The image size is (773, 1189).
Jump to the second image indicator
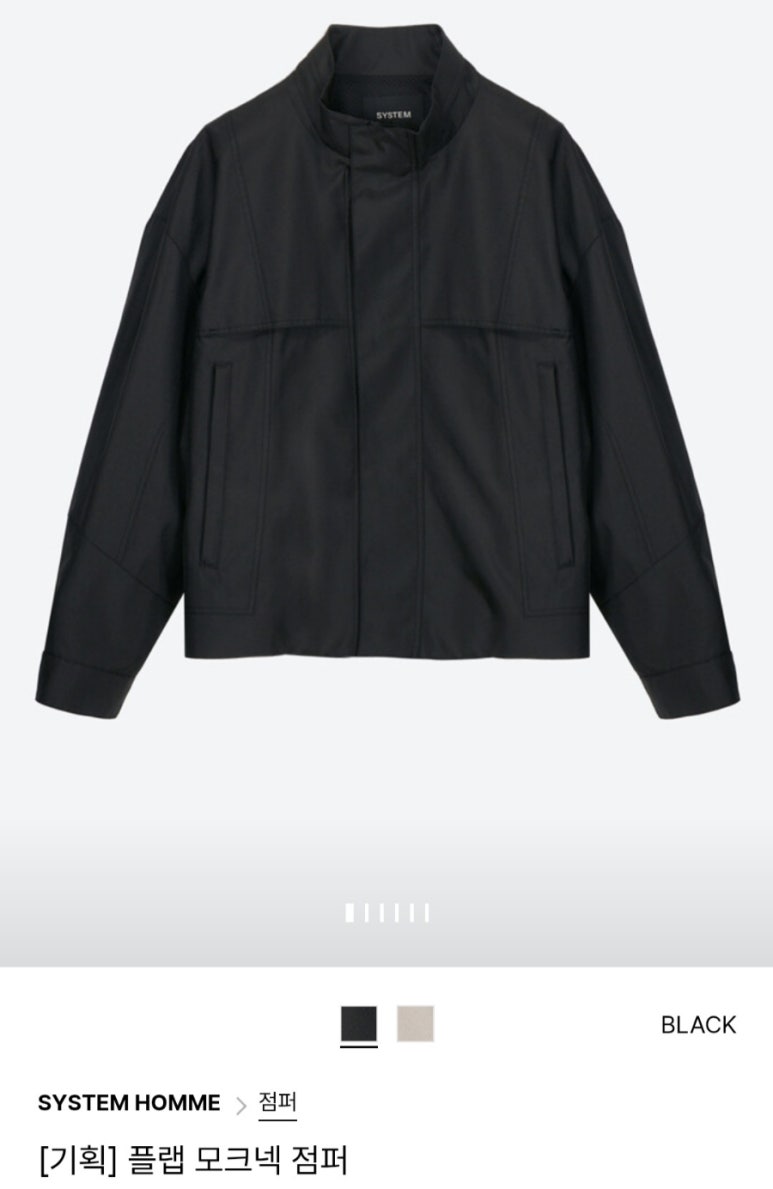(x=366, y=912)
